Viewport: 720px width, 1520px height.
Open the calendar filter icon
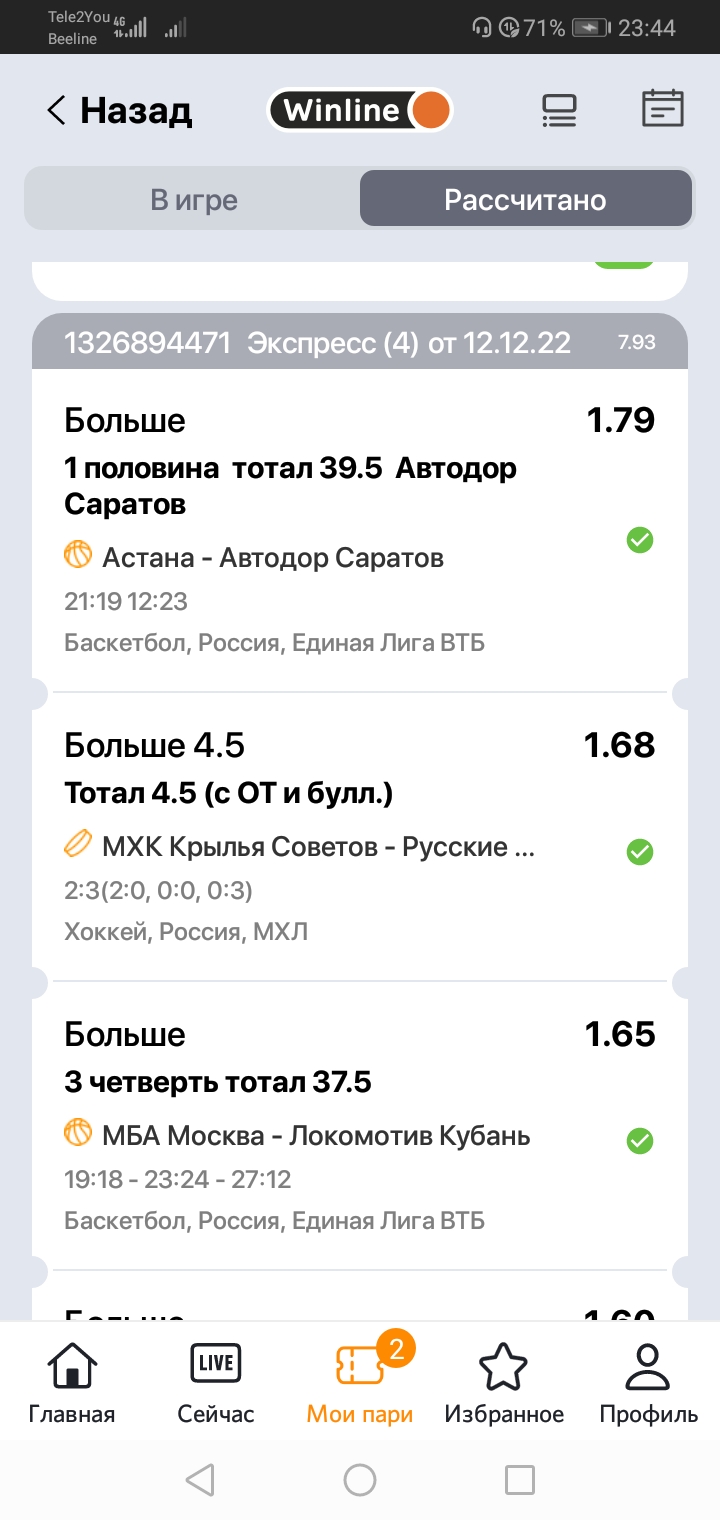662,109
